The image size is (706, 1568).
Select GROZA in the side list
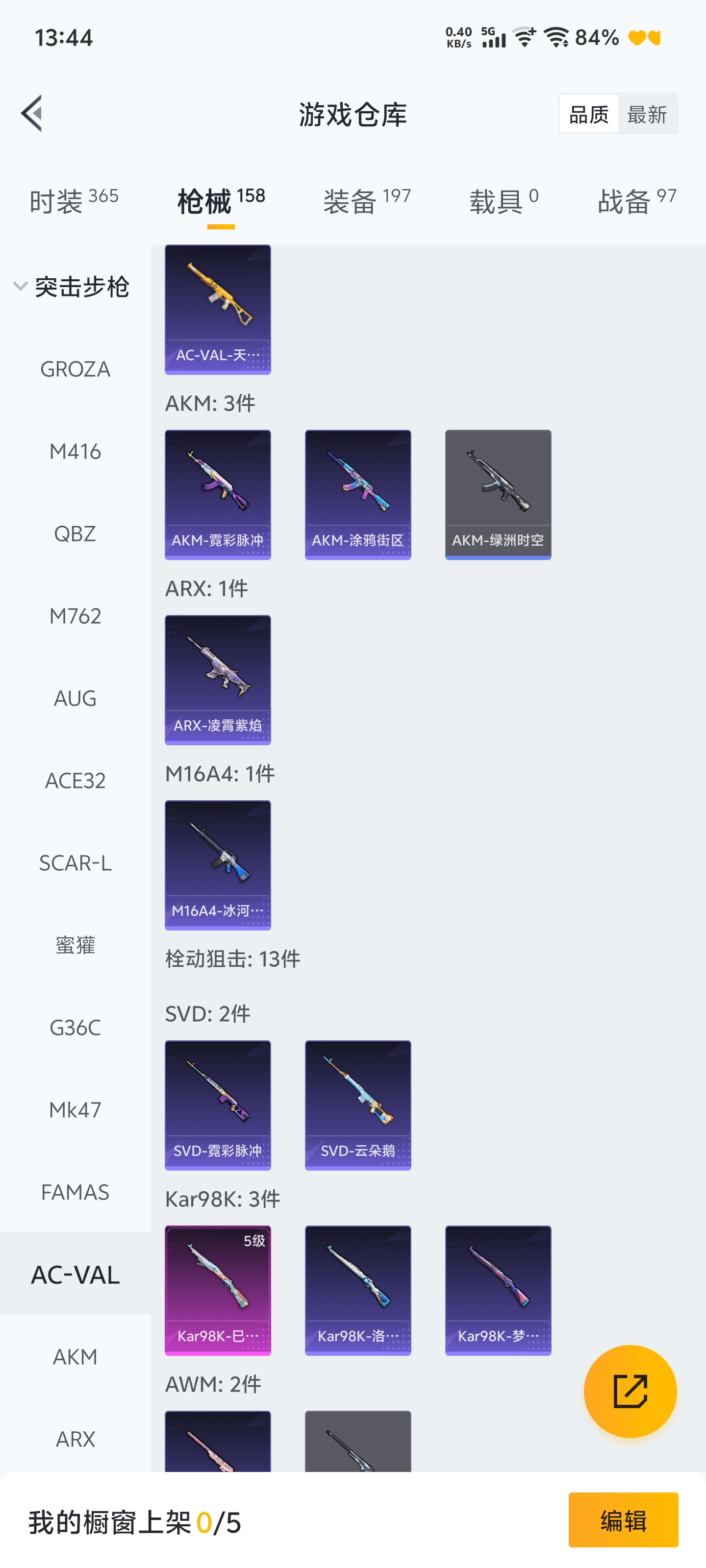point(75,369)
